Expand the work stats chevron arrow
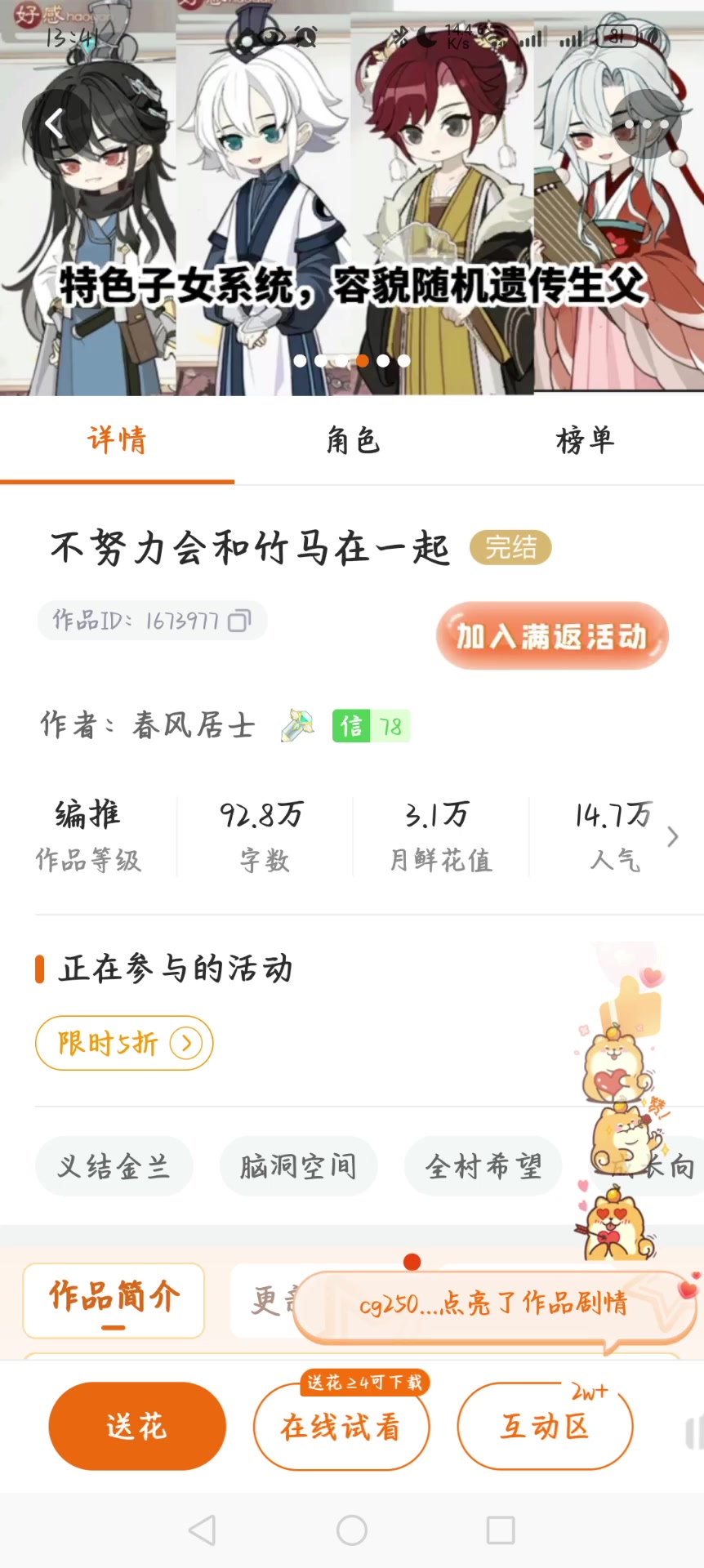This screenshot has width=704, height=1568. (672, 836)
